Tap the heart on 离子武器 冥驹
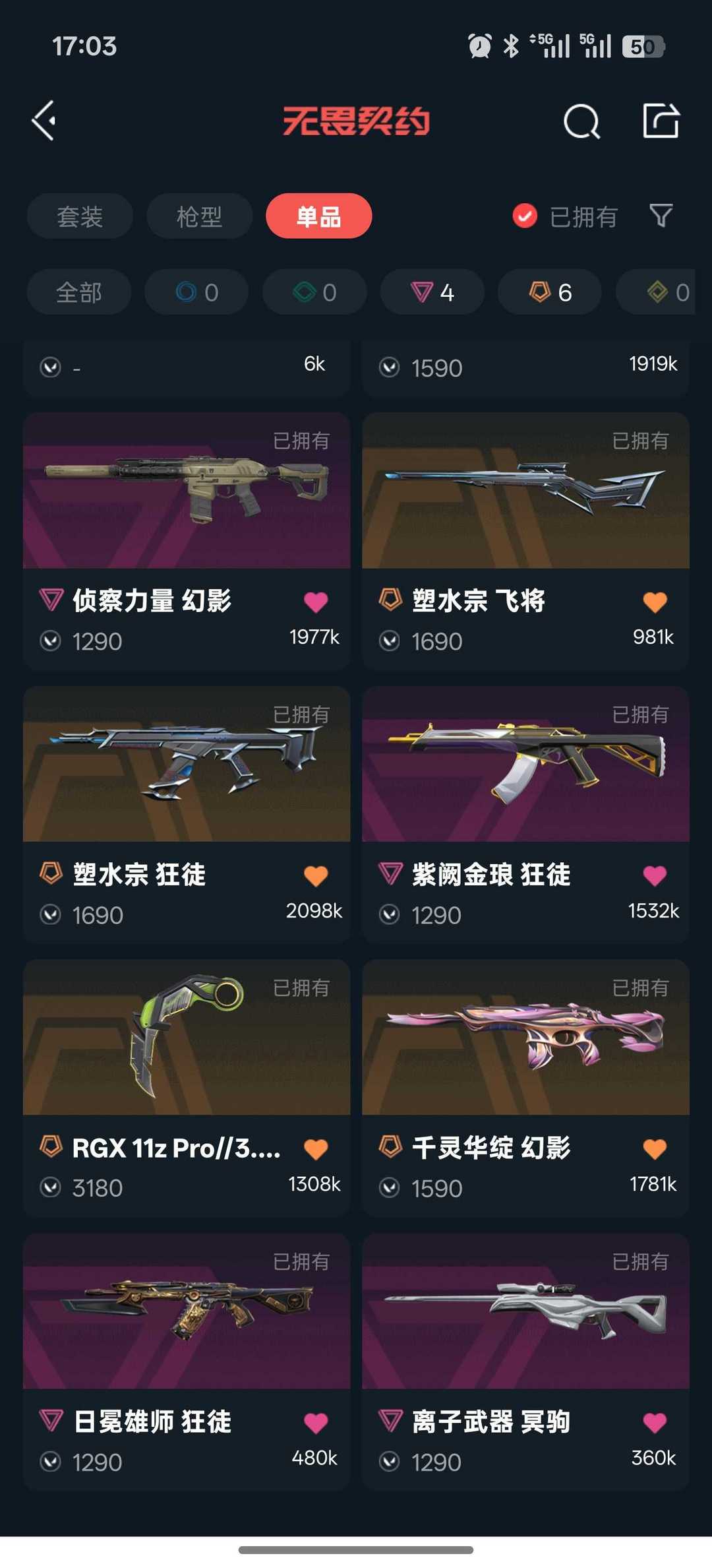Viewport: 712px width, 1568px height. (x=655, y=1423)
